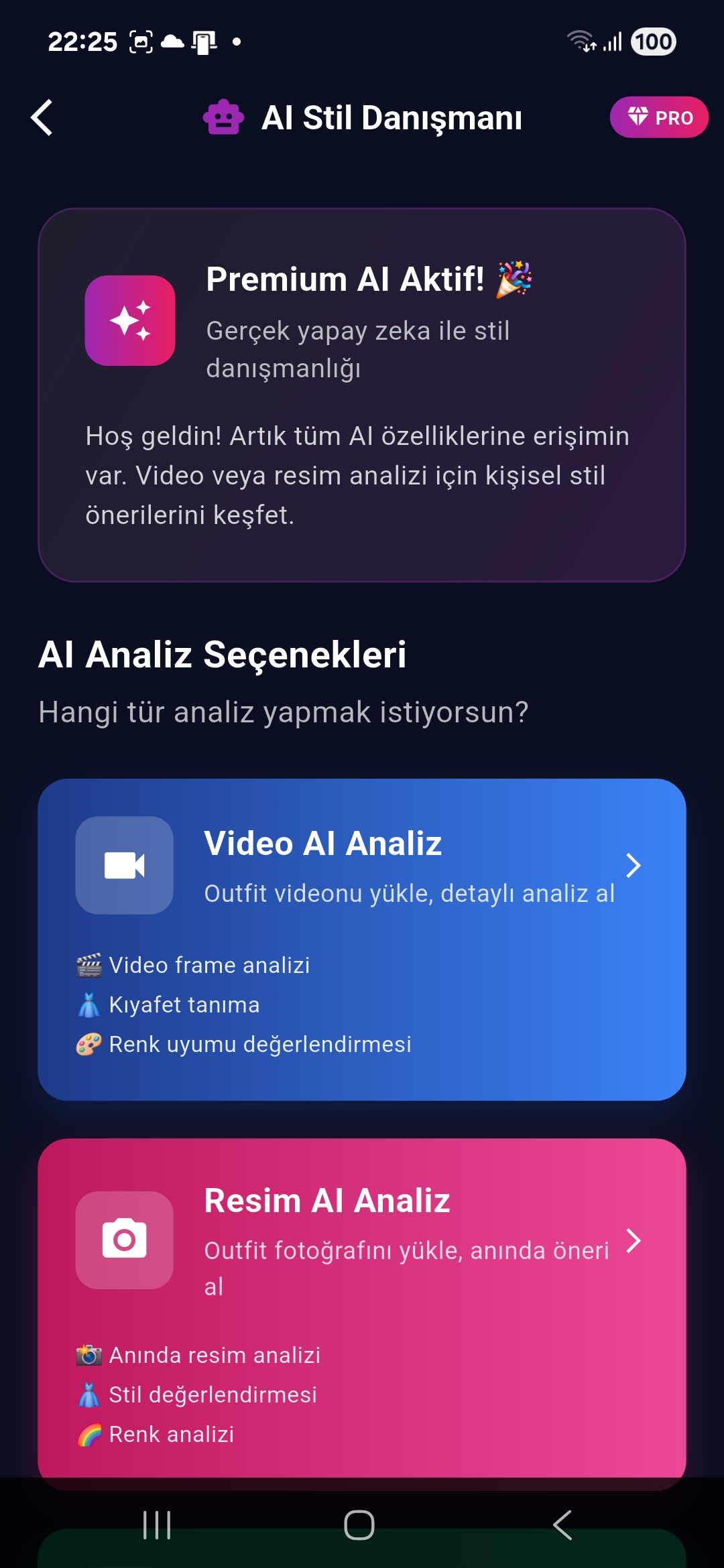Select the Resim AI Analiz card

(x=362, y=1307)
